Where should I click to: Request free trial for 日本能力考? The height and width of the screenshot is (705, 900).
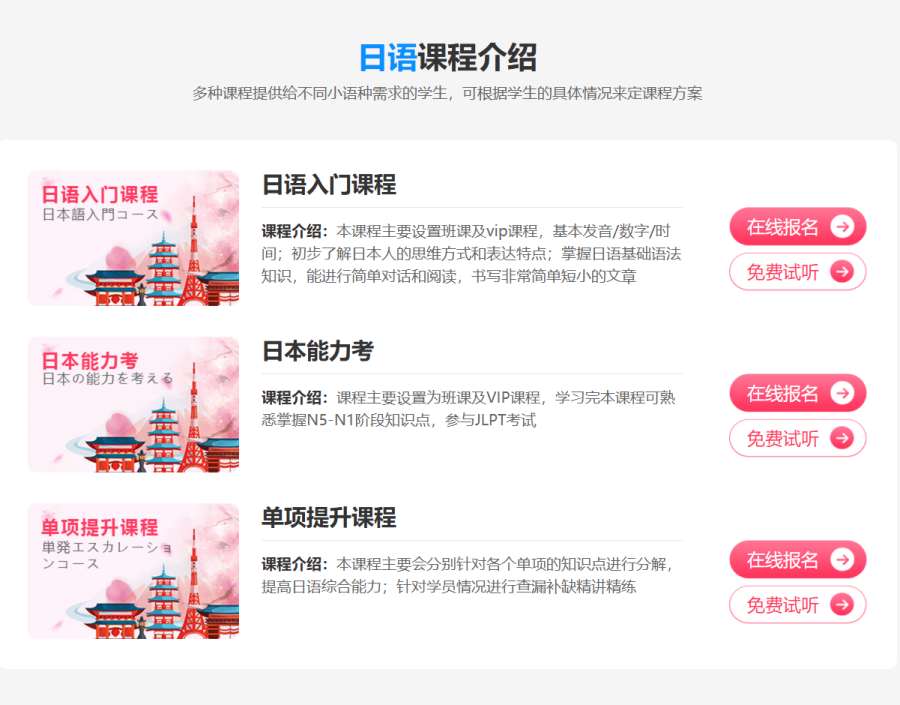[797, 438]
